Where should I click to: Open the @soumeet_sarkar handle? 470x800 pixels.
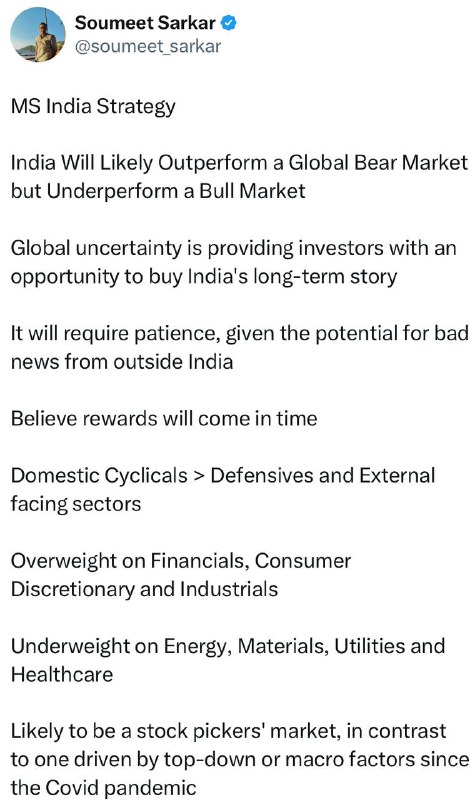click(x=148, y=46)
